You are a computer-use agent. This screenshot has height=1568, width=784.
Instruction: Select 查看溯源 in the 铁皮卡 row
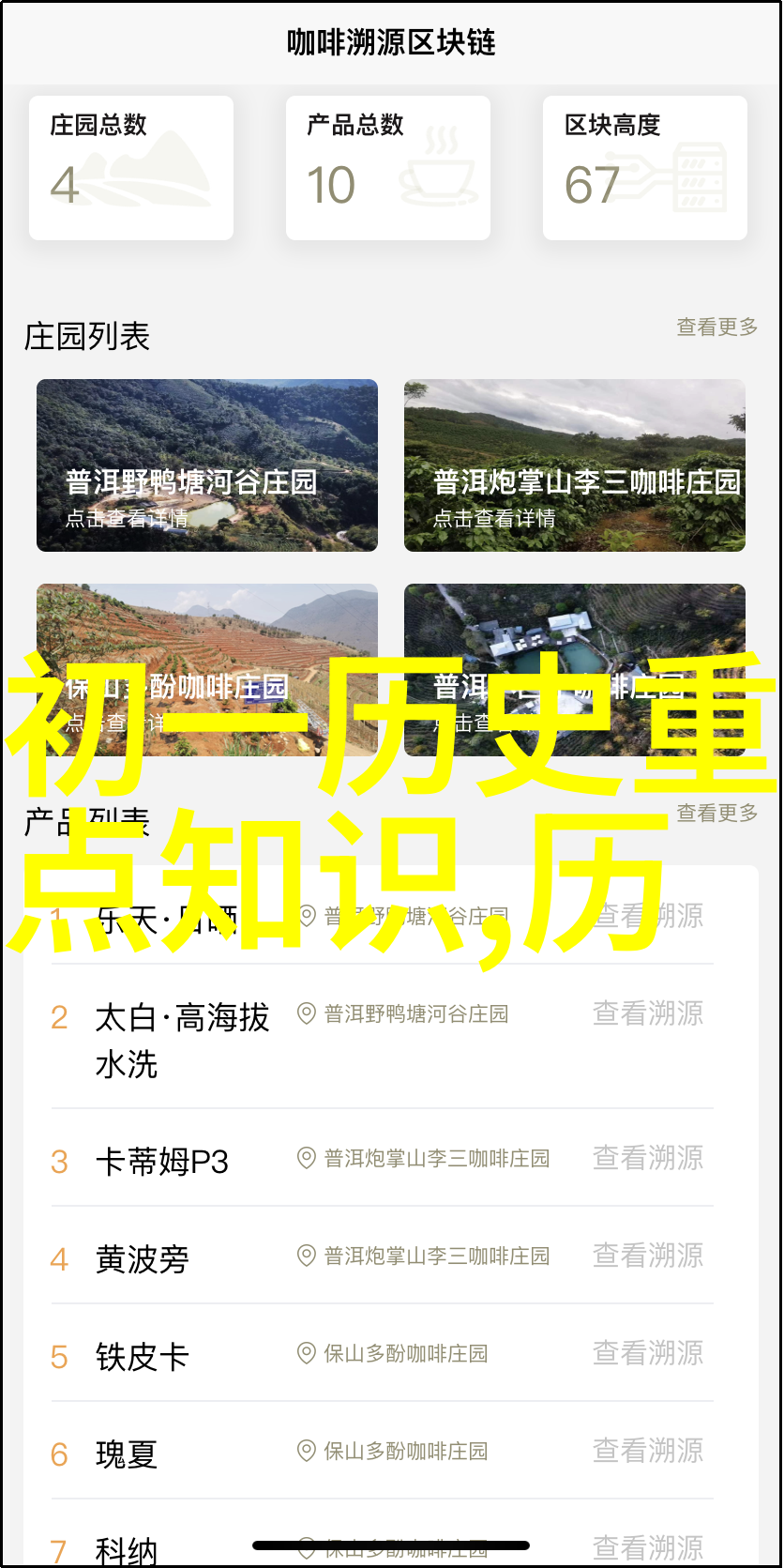647,1353
